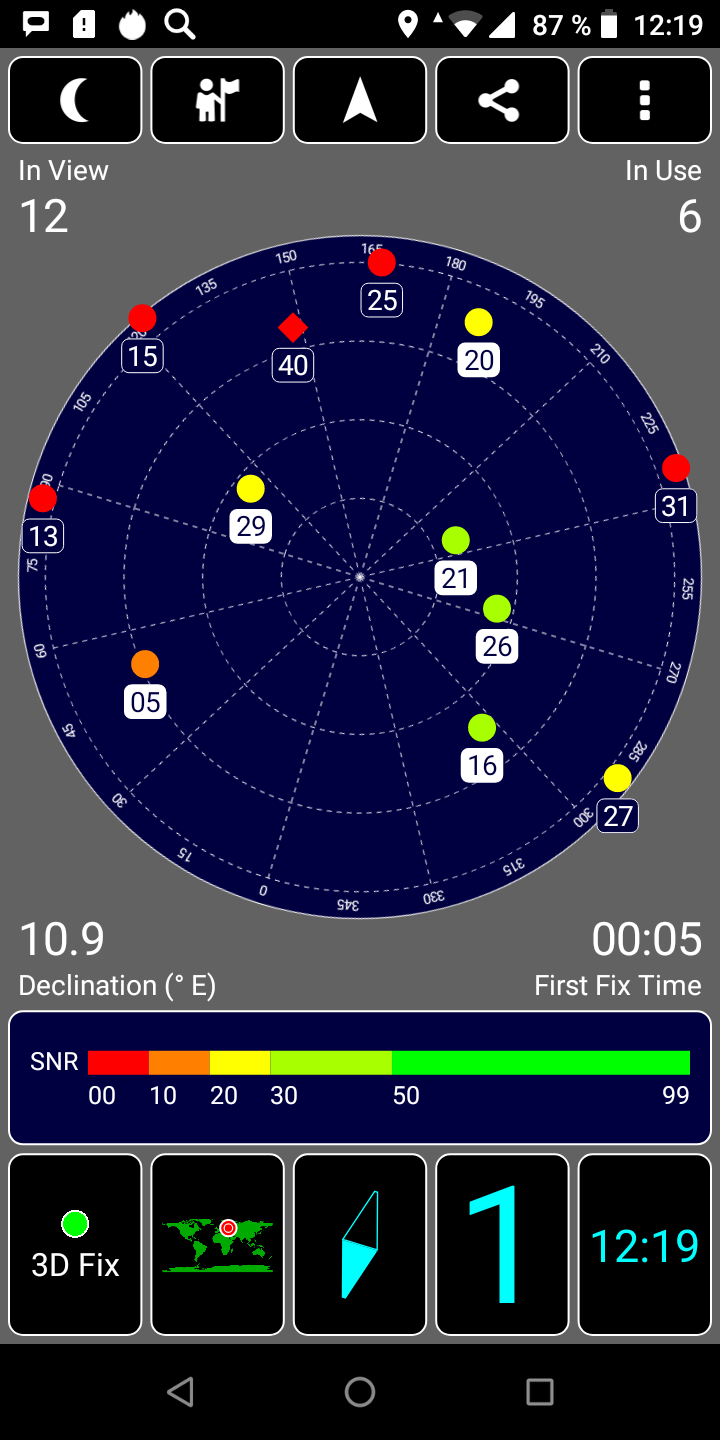The height and width of the screenshot is (1440, 720).
Task: Open the waypoint flag person icon
Action: pyautogui.click(x=217, y=100)
